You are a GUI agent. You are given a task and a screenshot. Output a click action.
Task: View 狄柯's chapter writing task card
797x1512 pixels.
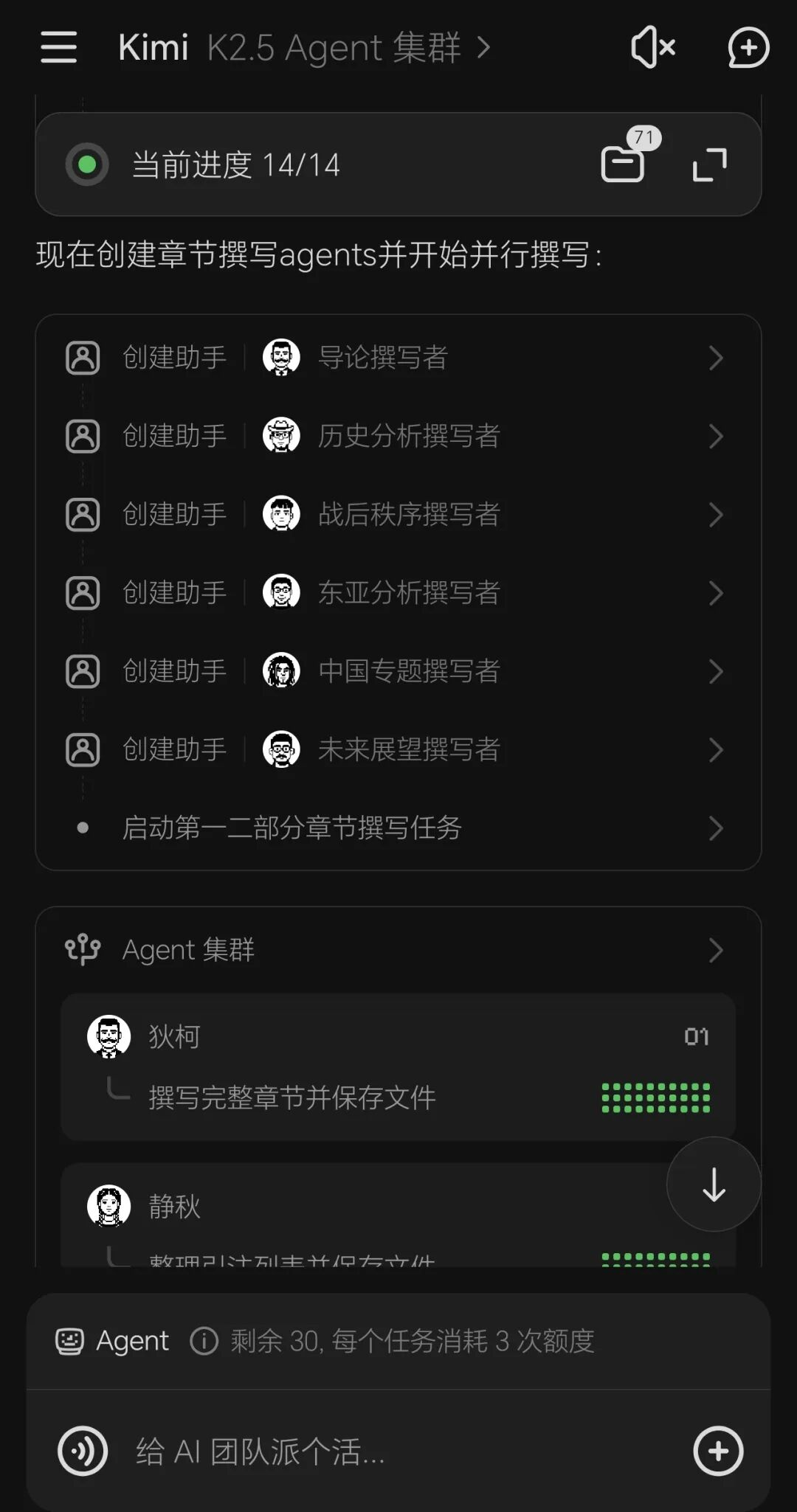pyautogui.click(x=398, y=1067)
